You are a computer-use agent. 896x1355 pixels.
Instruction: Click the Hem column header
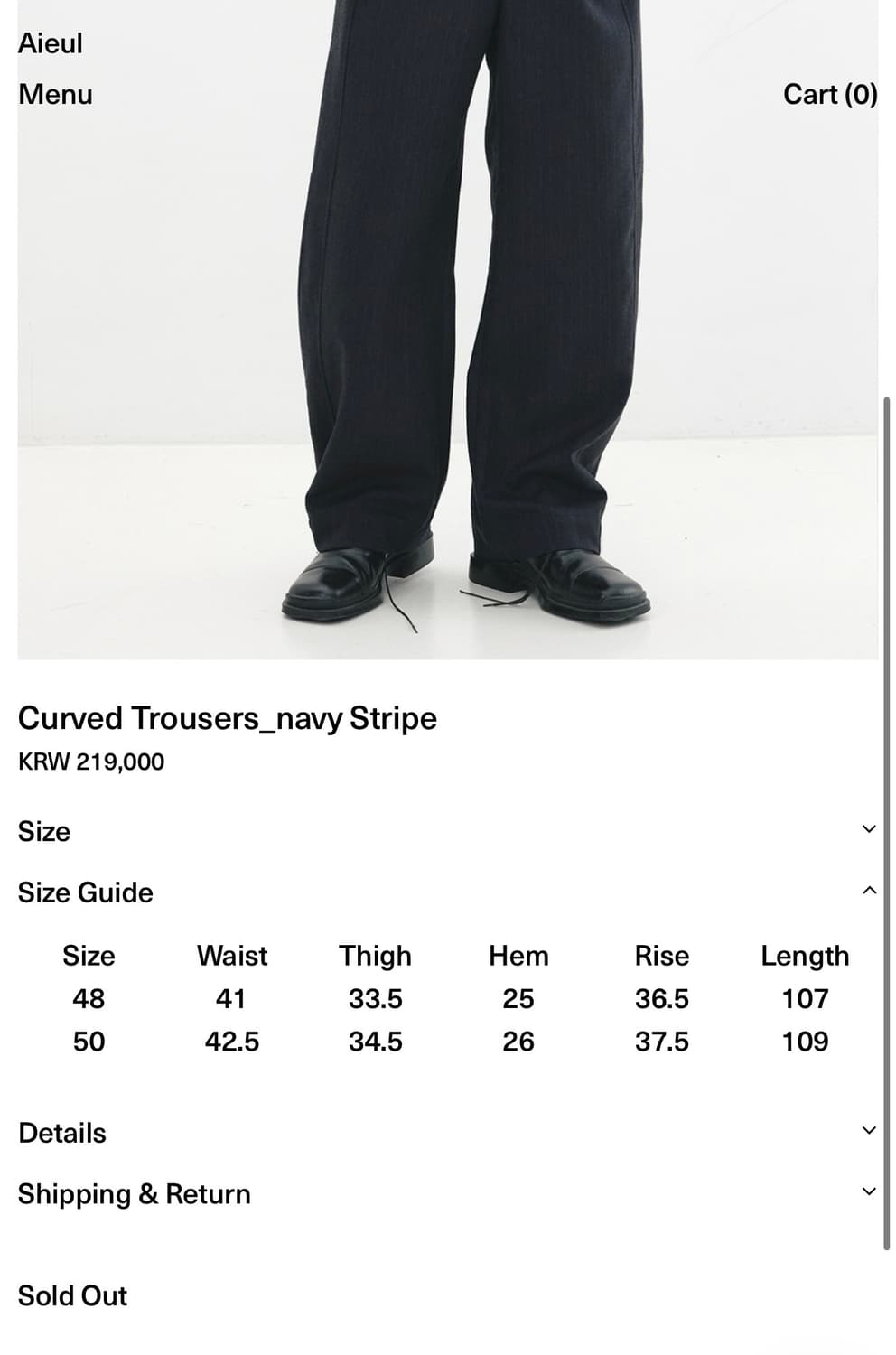click(518, 956)
